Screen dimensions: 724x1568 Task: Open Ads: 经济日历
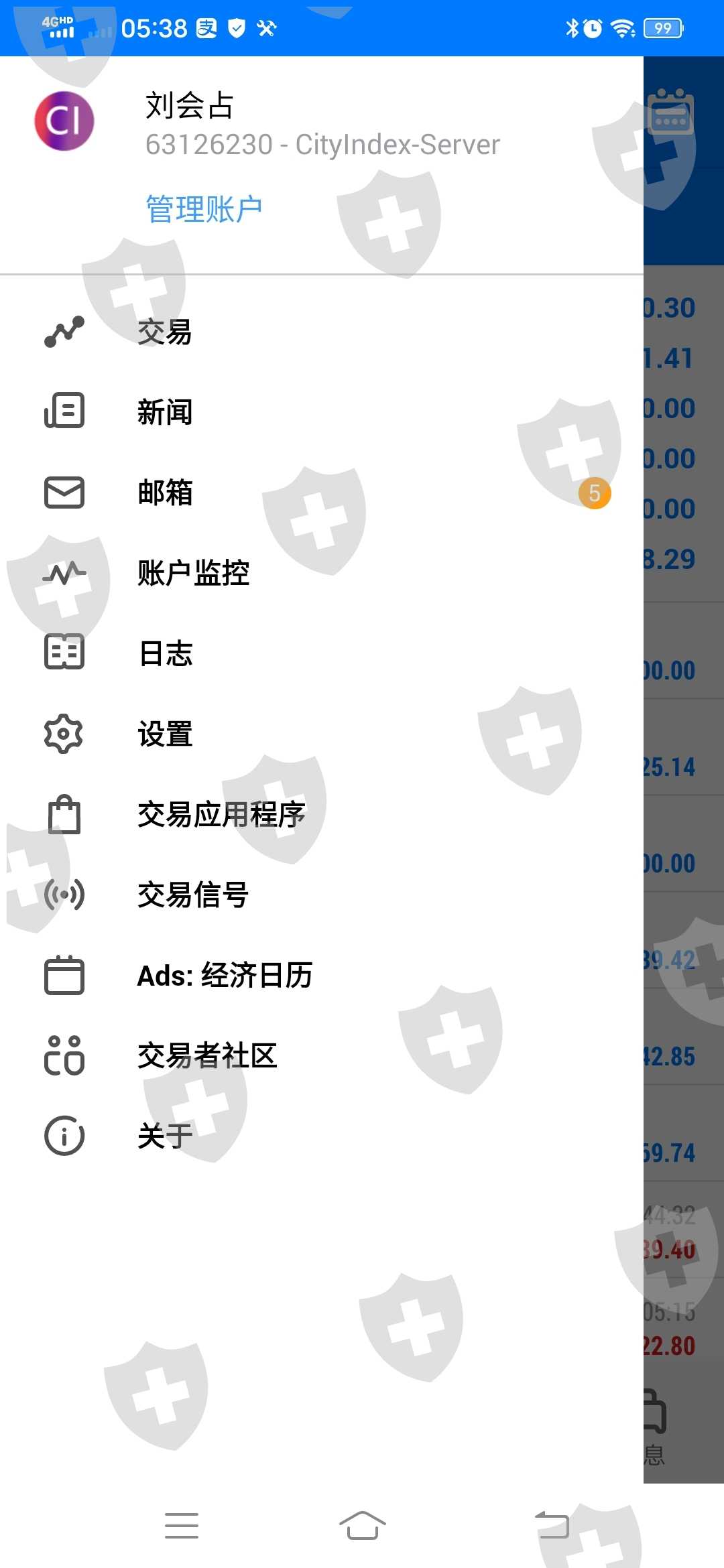pyautogui.click(x=322, y=975)
